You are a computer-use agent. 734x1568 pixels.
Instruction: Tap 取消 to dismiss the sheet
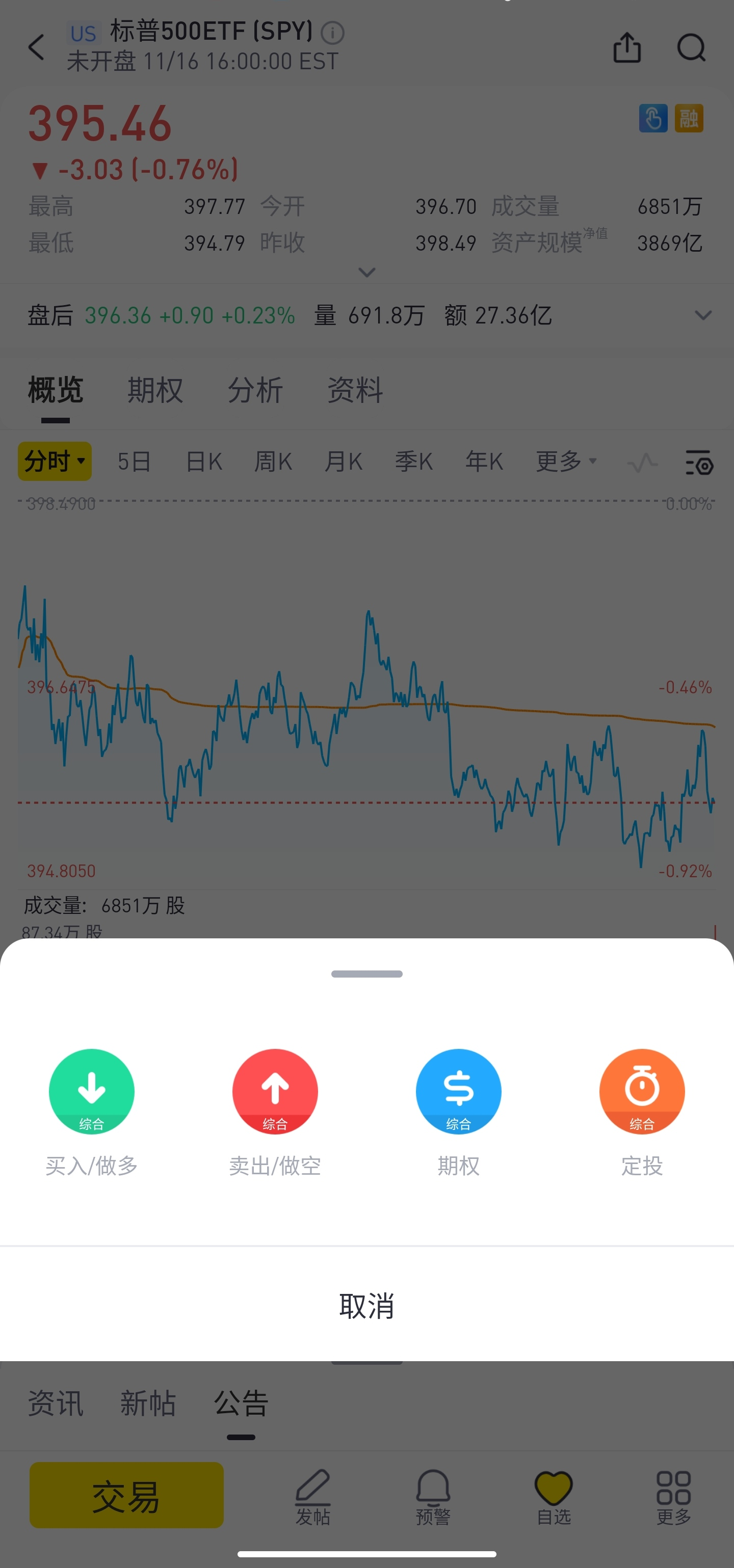coord(366,1306)
